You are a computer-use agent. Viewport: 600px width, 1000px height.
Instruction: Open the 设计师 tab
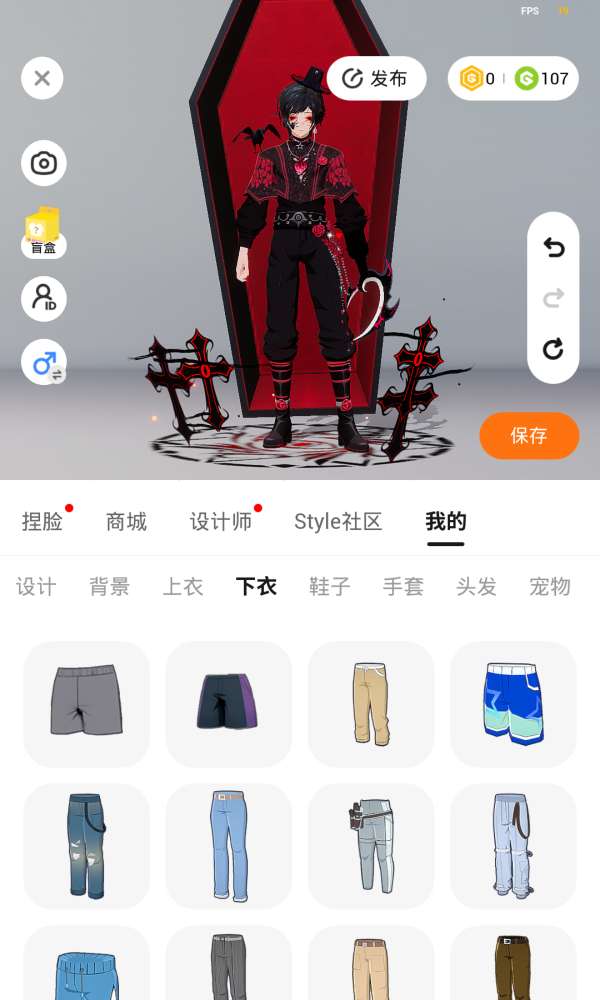tap(221, 522)
